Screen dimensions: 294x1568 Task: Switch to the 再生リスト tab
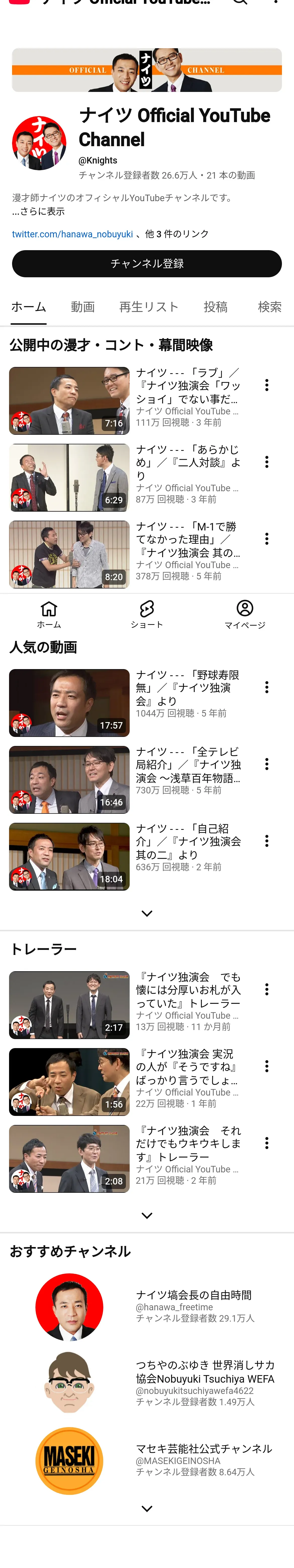[x=149, y=307]
